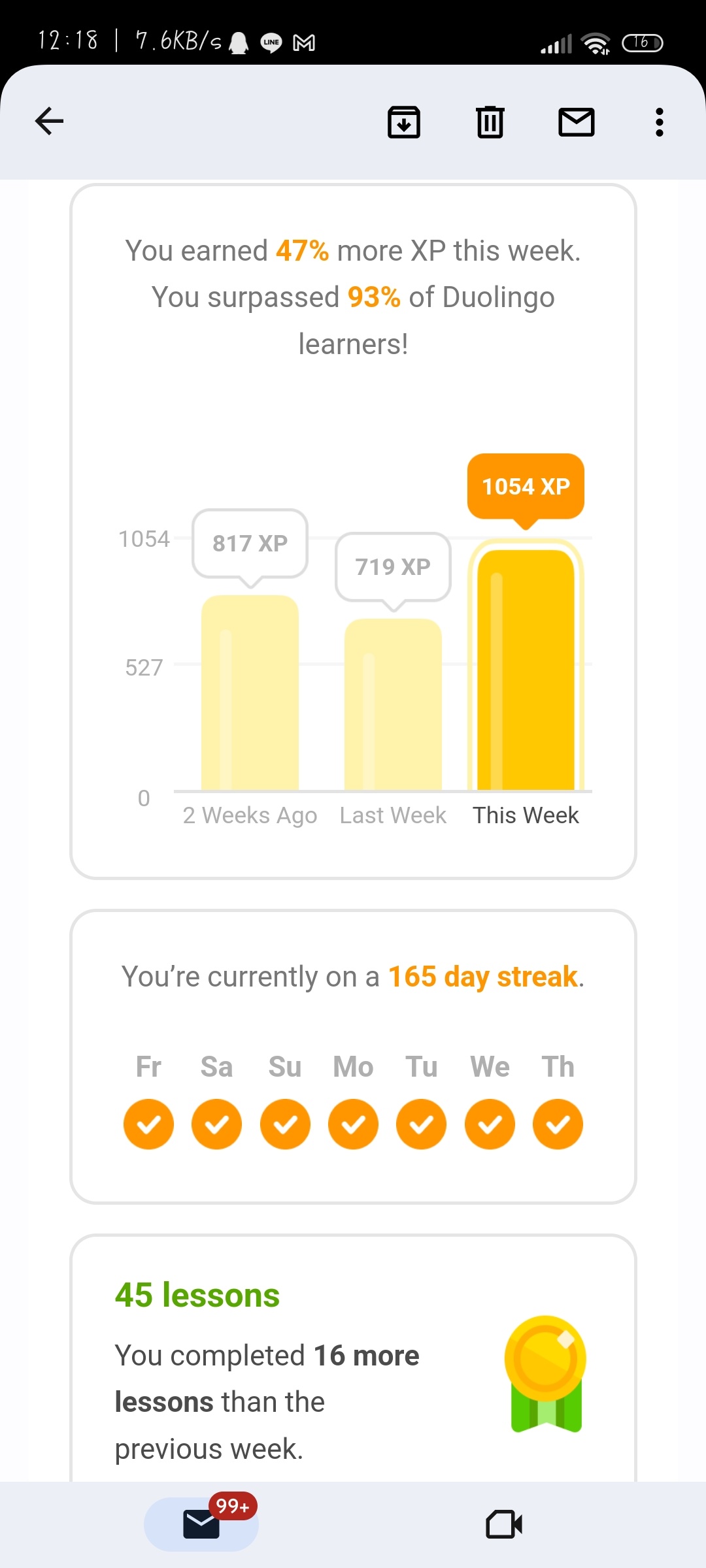The height and width of the screenshot is (1568, 706).
Task: Switch to the Meet video tab
Action: 504,1524
